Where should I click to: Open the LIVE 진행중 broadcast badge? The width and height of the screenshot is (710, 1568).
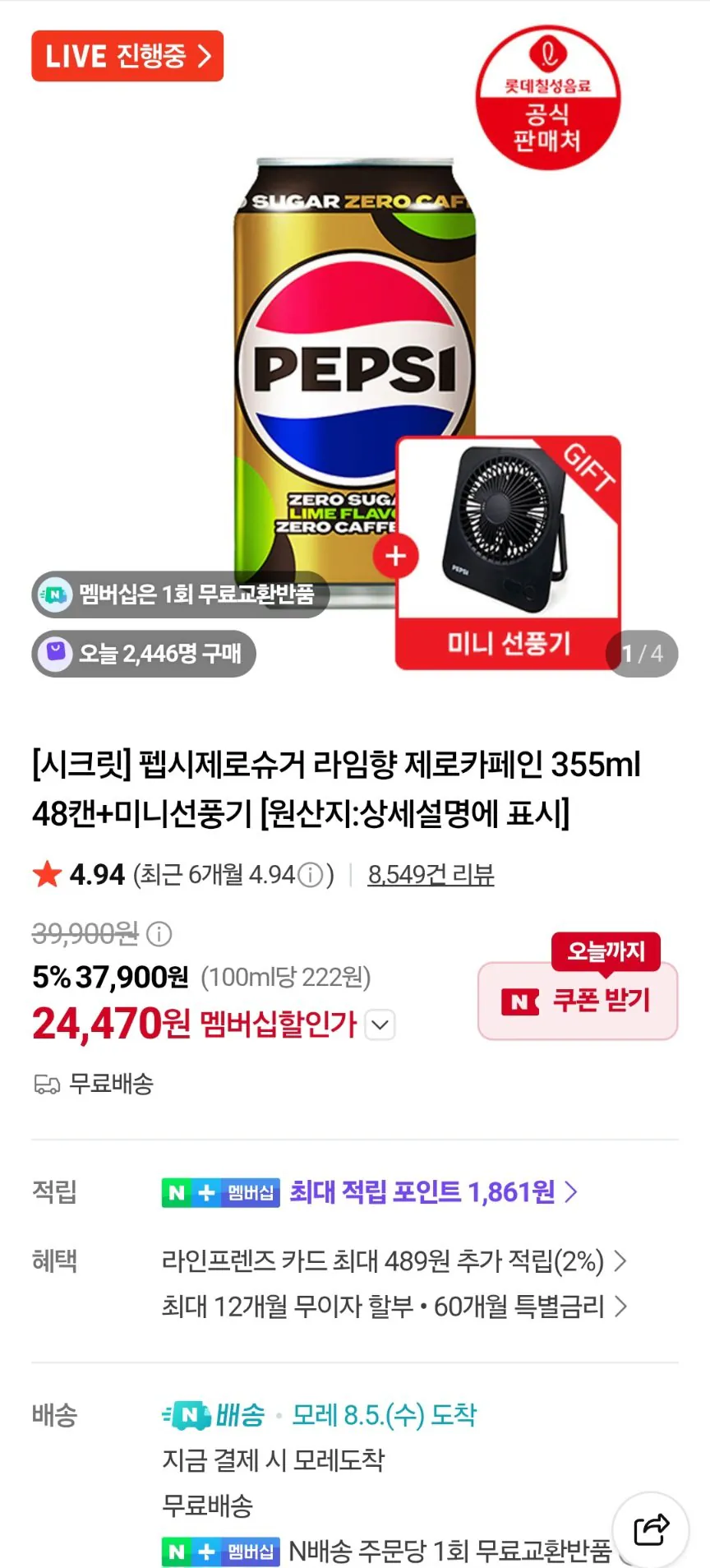[x=127, y=56]
